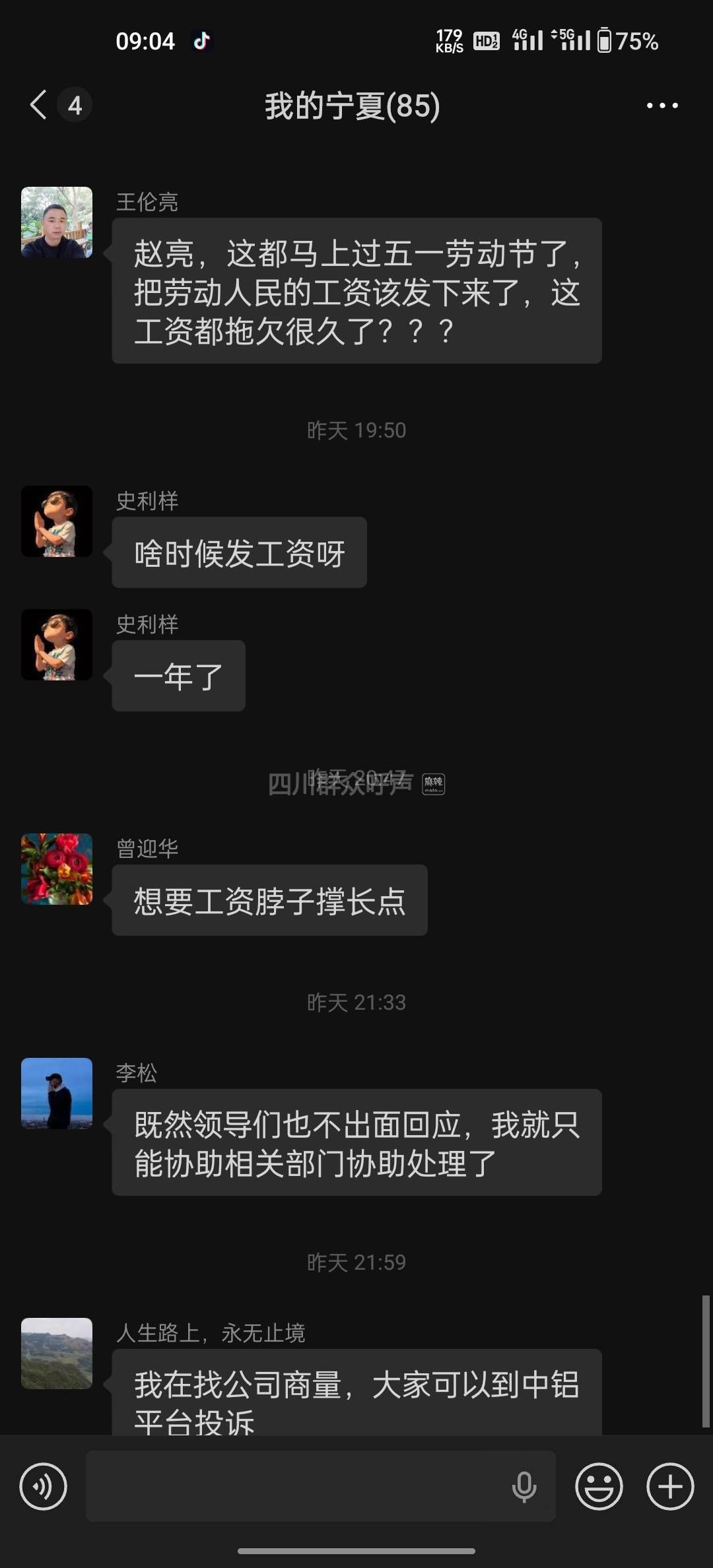Open the plus attachment menu
Viewport: 713px width, 1568px height.
pyautogui.click(x=669, y=1486)
